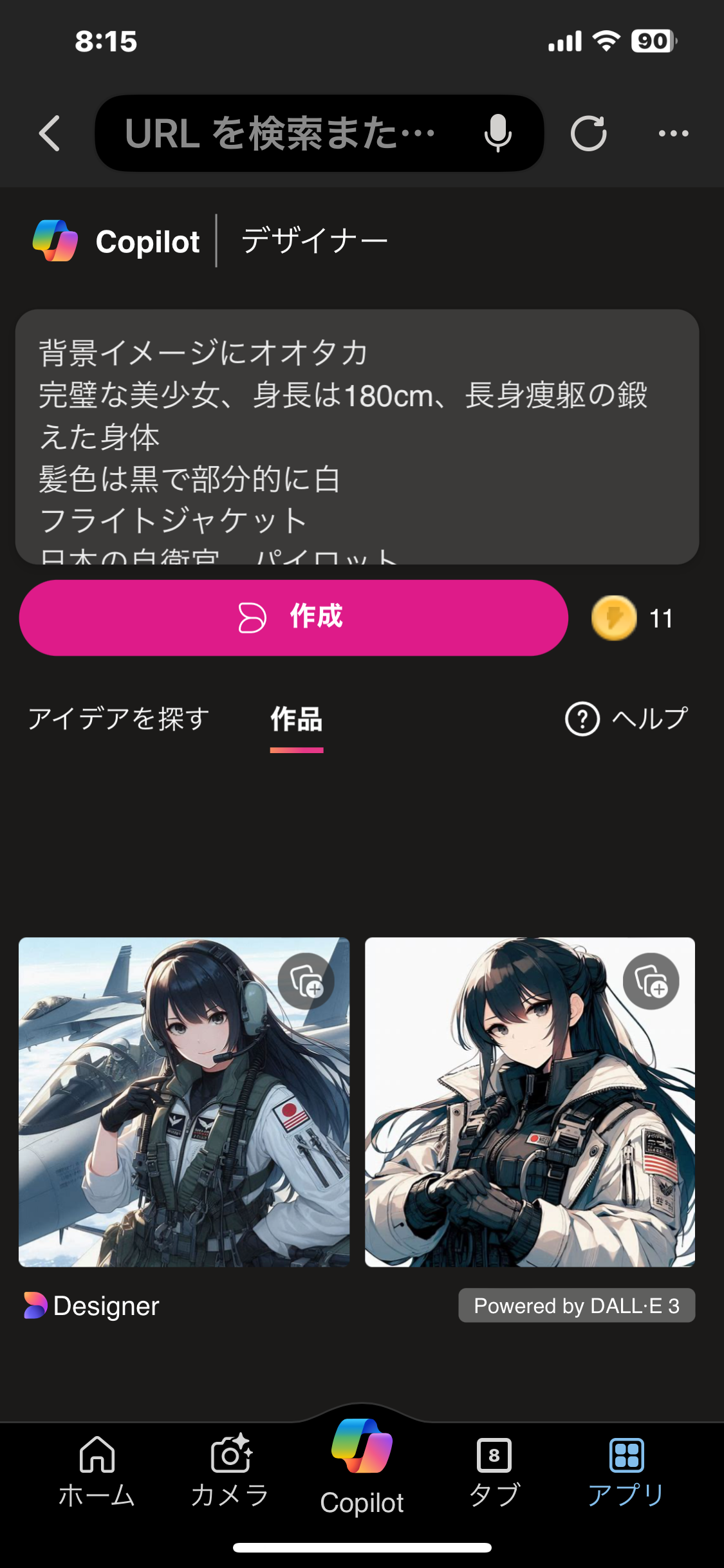This screenshot has height=1568, width=724.
Task: Start voice search with the microphone
Action: tap(497, 134)
